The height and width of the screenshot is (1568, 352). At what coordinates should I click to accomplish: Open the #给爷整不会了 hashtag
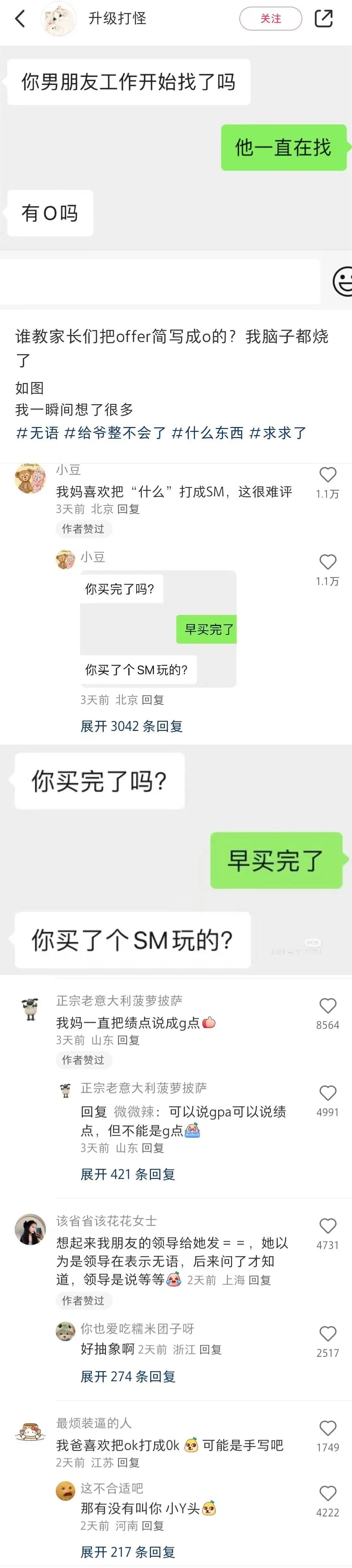(x=115, y=433)
